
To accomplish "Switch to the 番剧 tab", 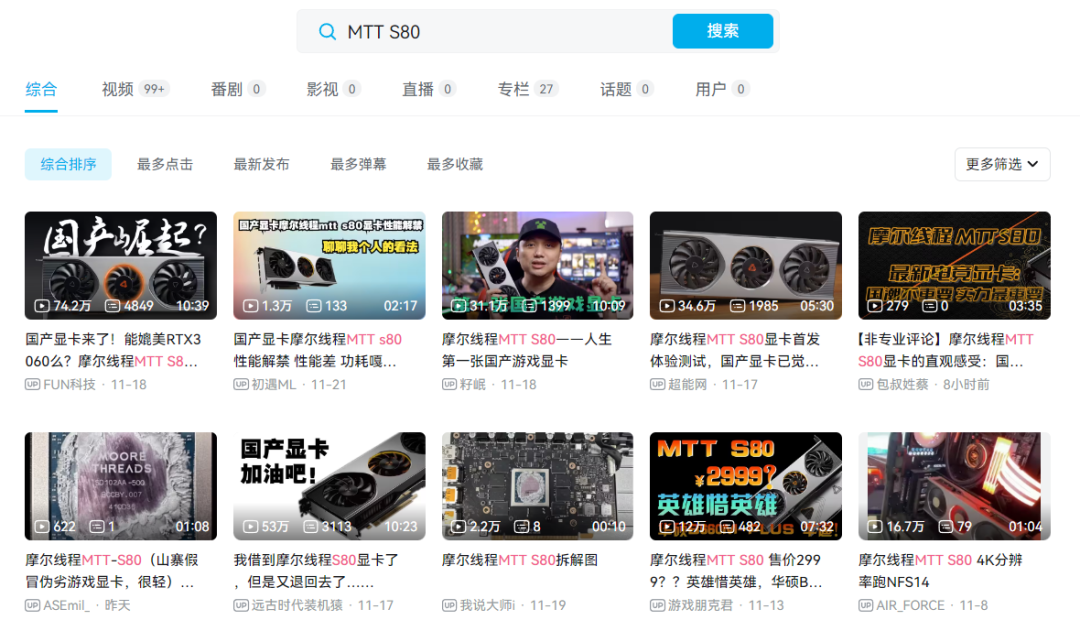I will 227,89.
